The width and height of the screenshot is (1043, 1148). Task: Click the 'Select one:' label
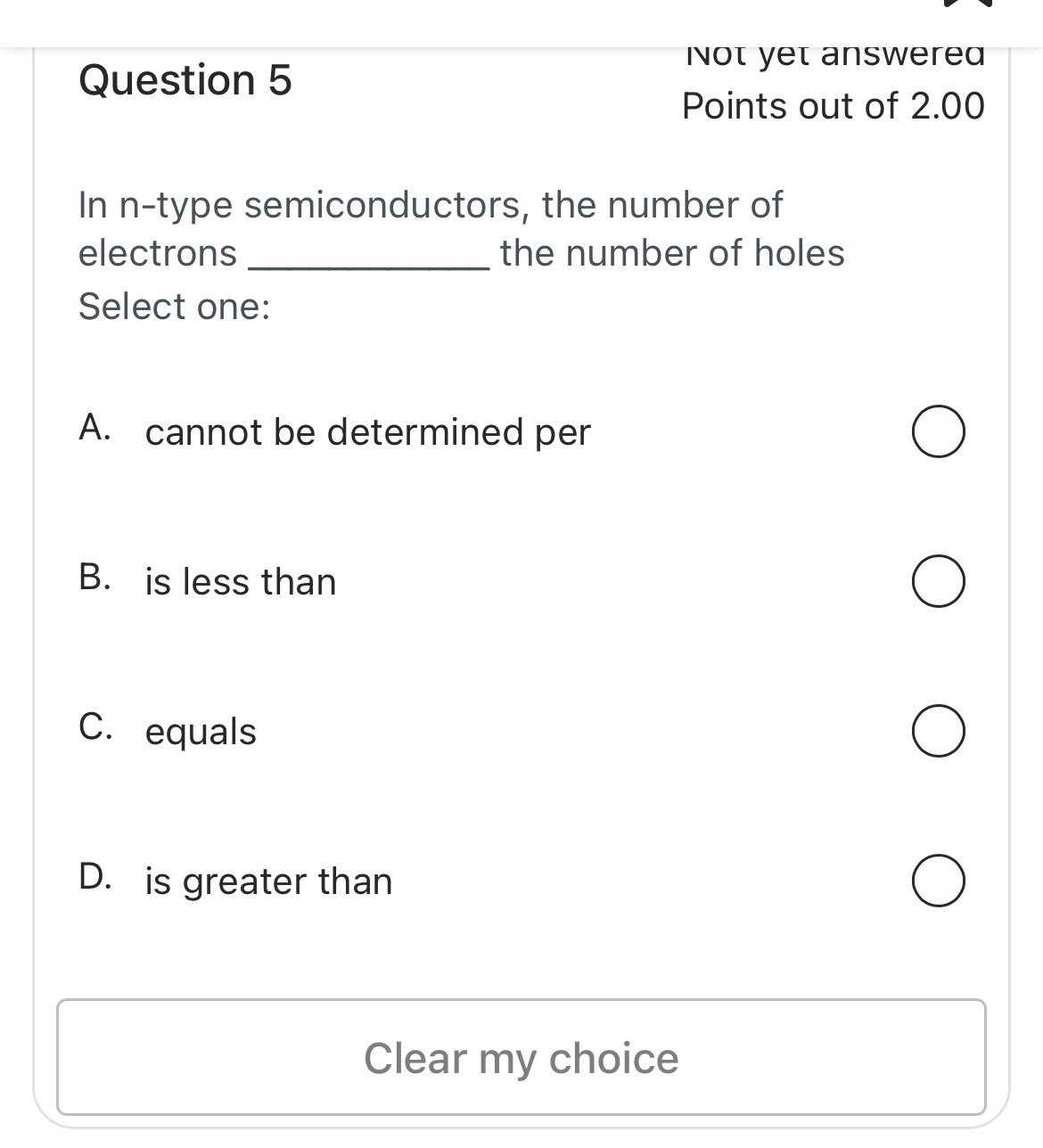(174, 307)
